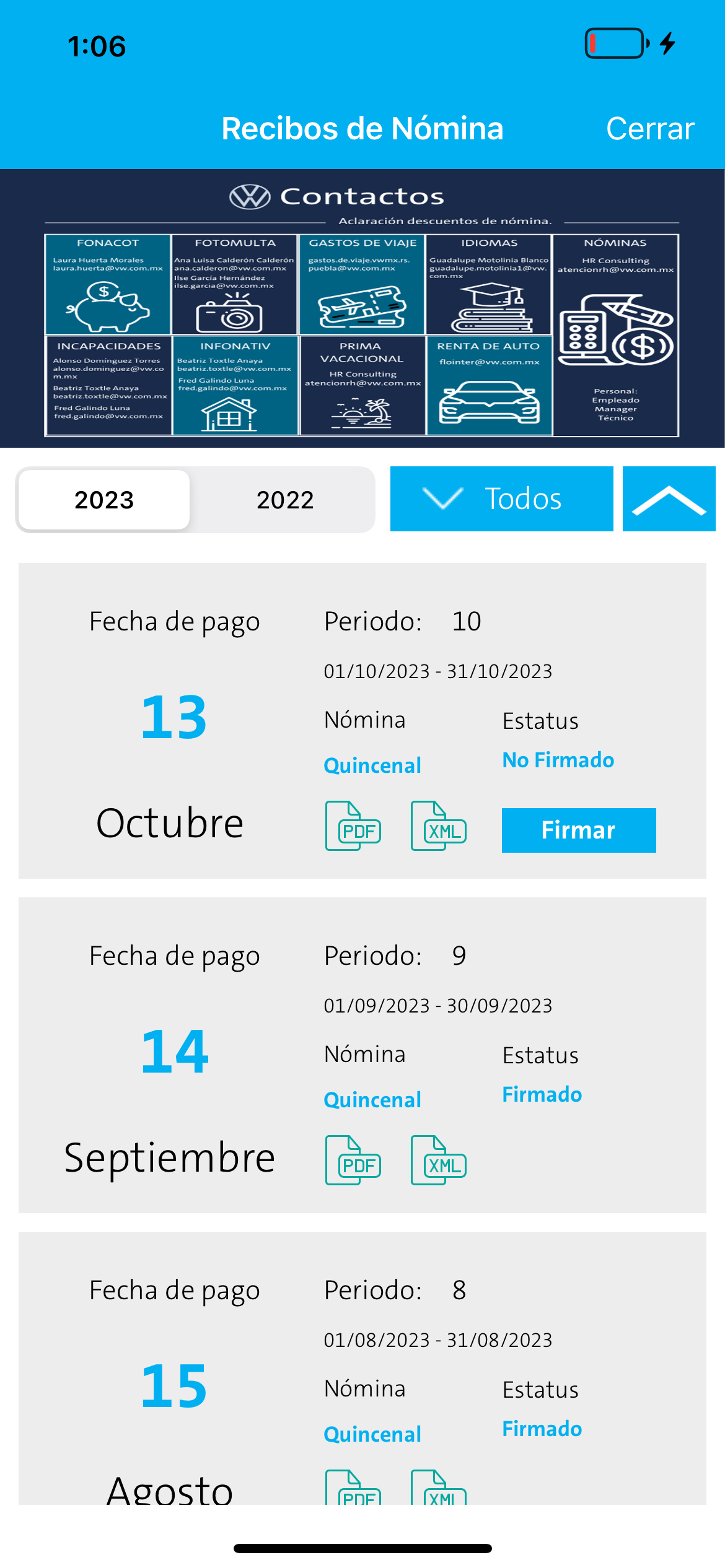
Task: Open the Septiembre receipt XML
Action: [x=439, y=1160]
